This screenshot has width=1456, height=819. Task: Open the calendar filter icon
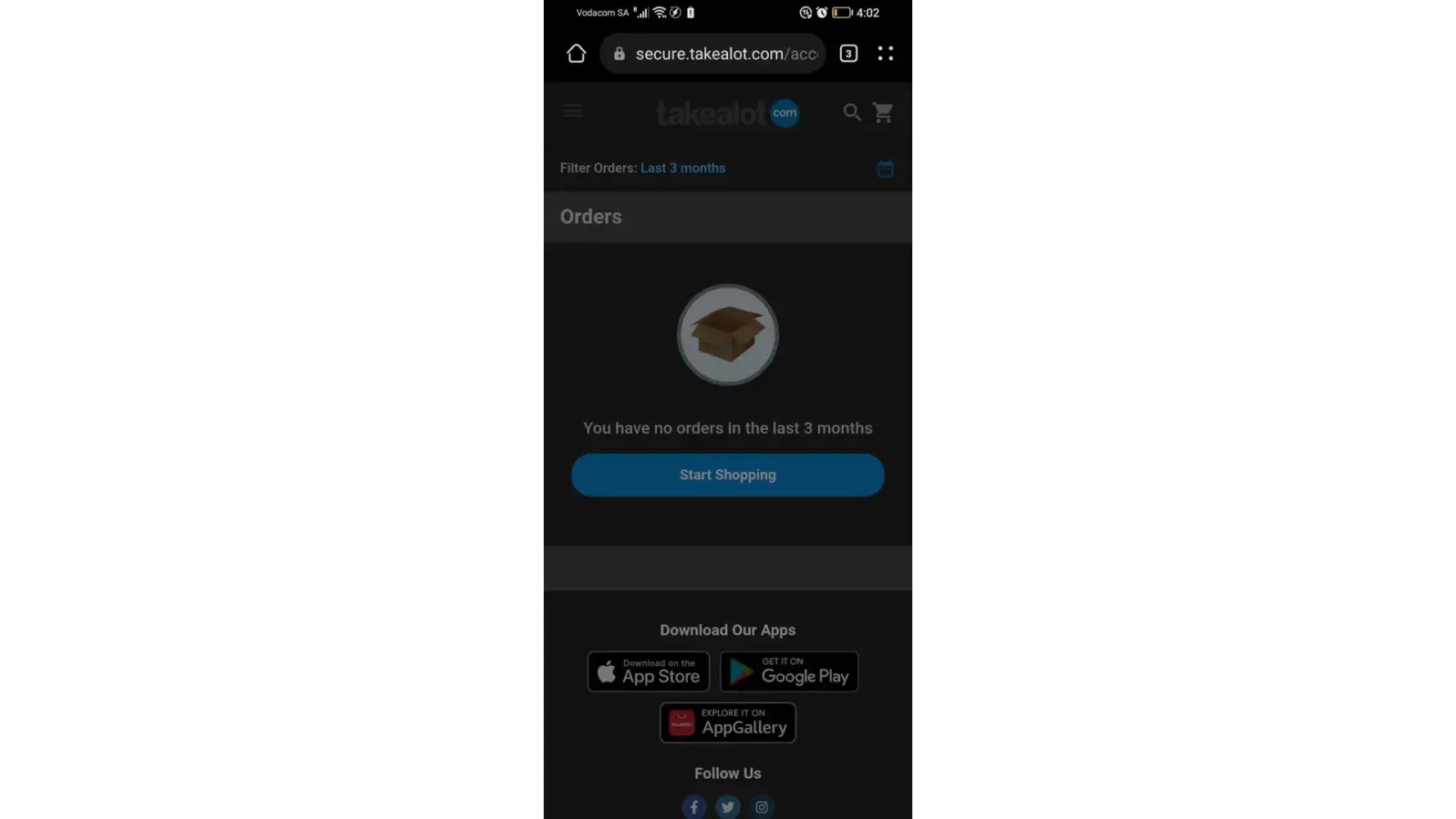[885, 169]
